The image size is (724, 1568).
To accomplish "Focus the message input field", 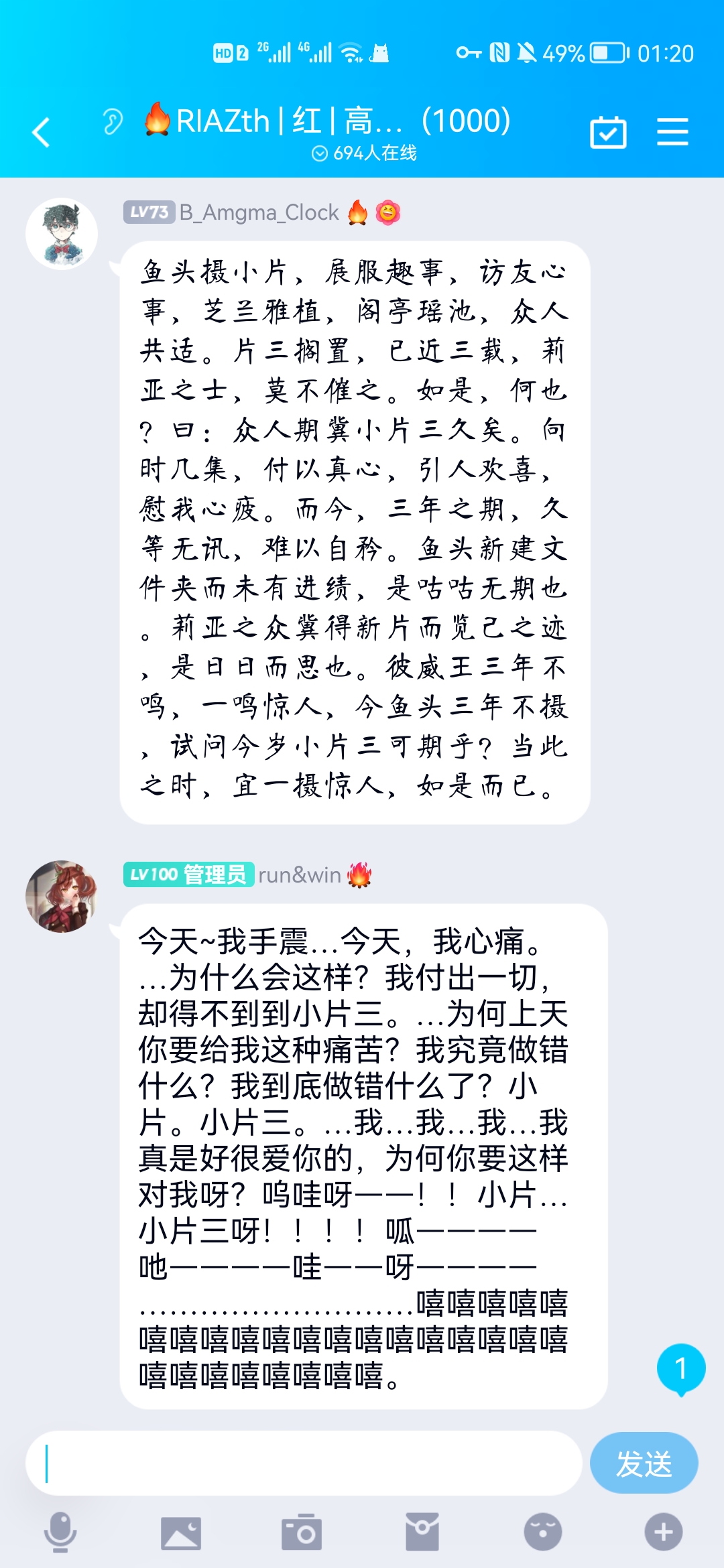I will pyautogui.click(x=303, y=1463).
